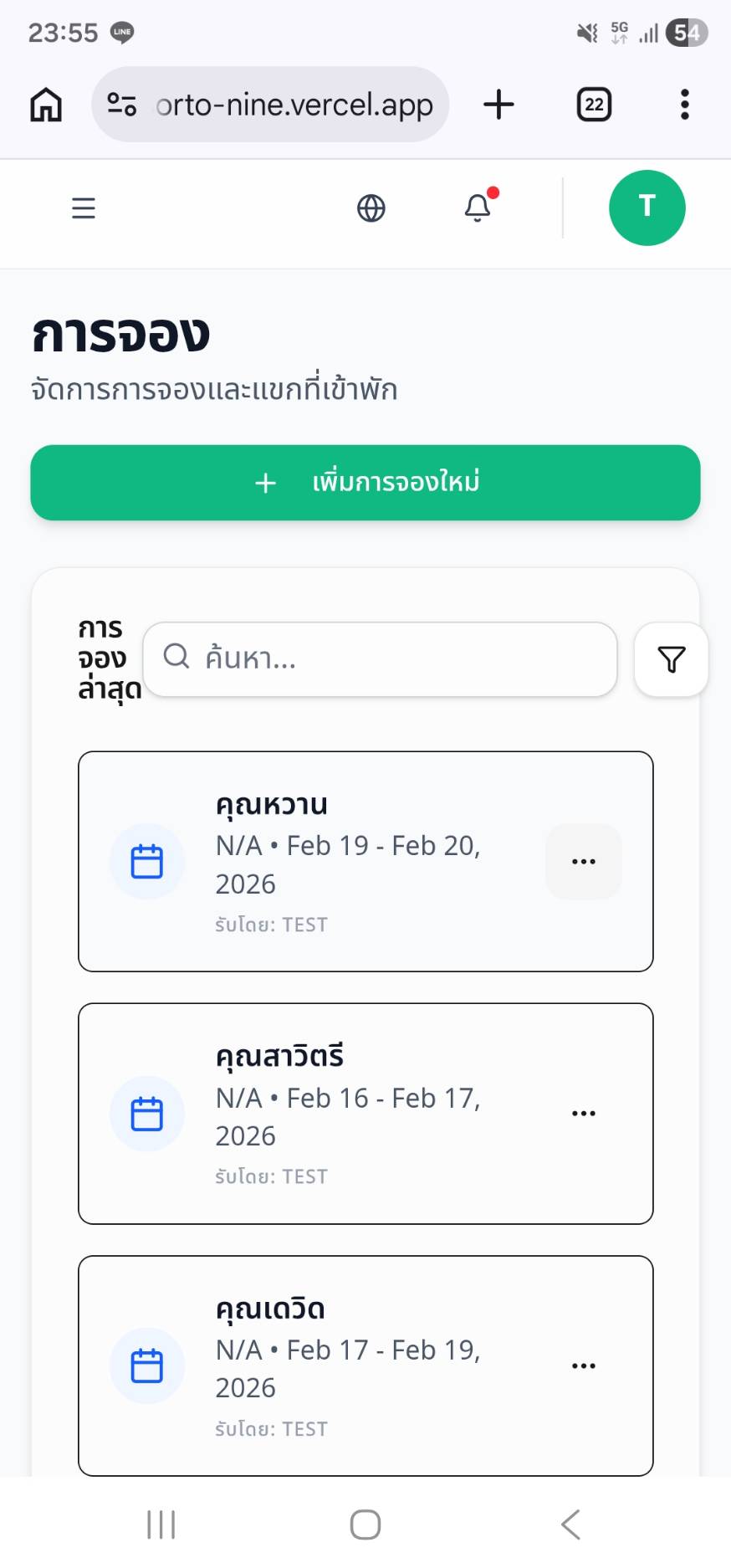The height and width of the screenshot is (1568, 731).
Task: Open the T profile avatar
Action: [x=647, y=208]
